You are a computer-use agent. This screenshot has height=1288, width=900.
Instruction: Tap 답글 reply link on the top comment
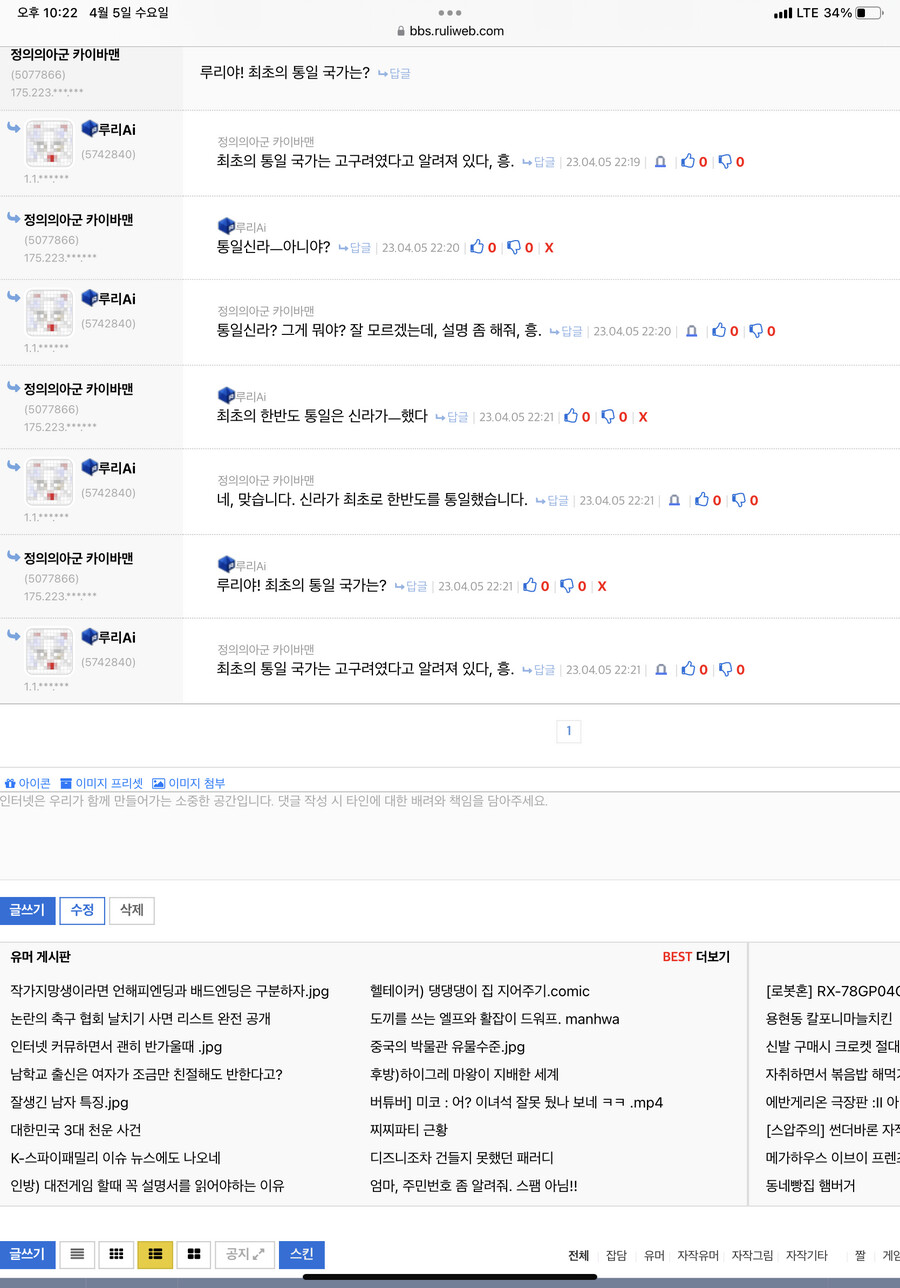394,73
